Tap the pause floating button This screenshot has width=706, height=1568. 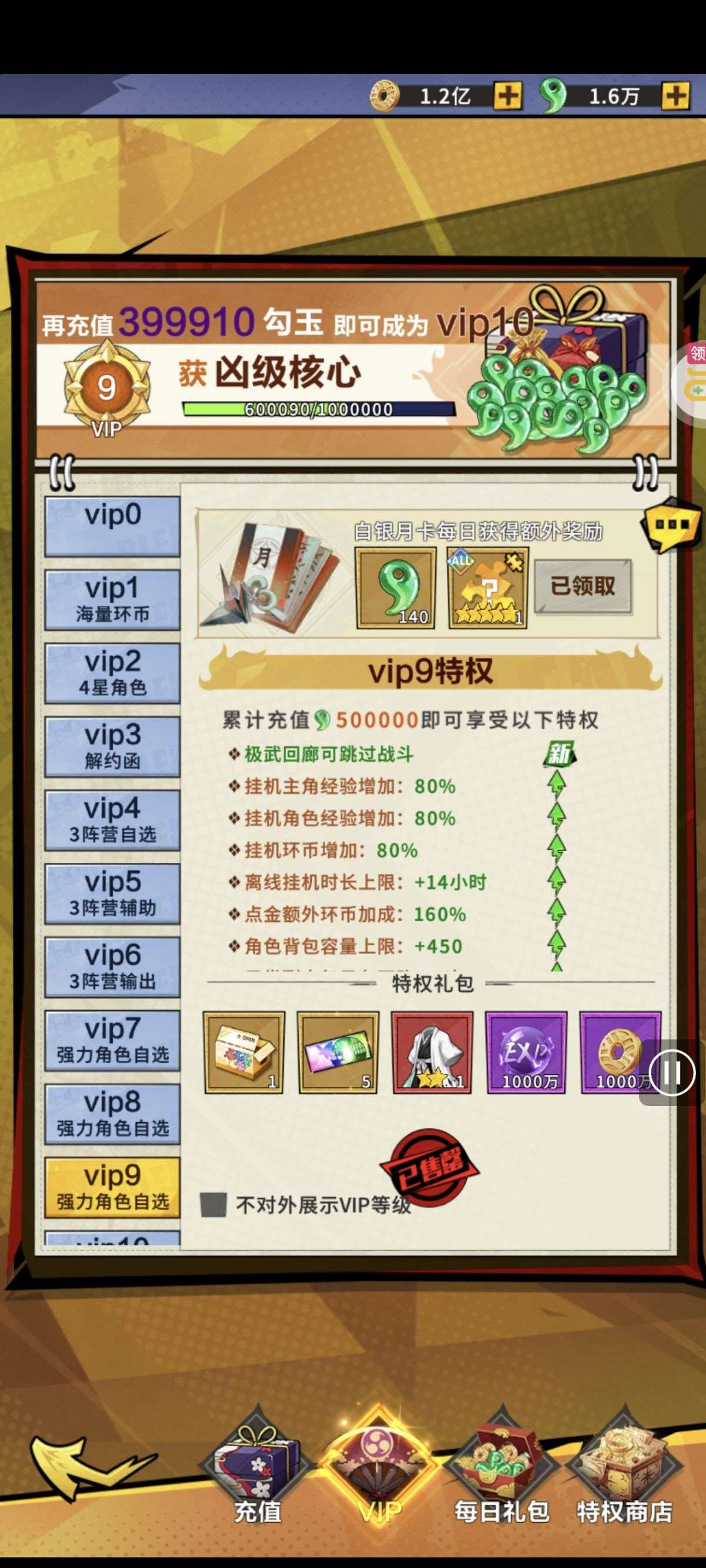coord(671,1073)
